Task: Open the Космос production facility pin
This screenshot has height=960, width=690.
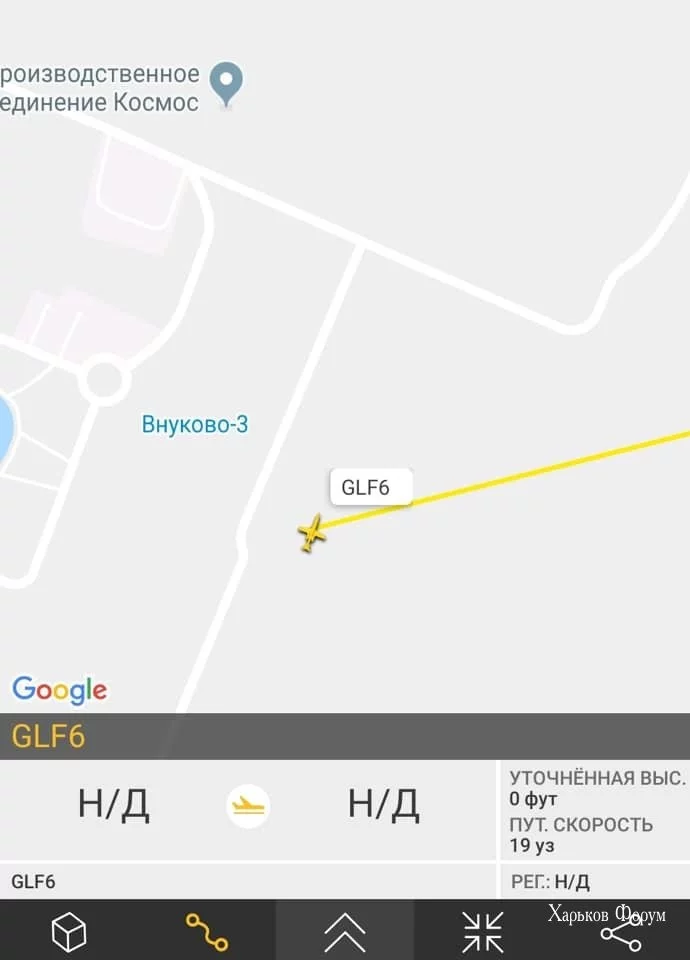Action: pyautogui.click(x=230, y=84)
